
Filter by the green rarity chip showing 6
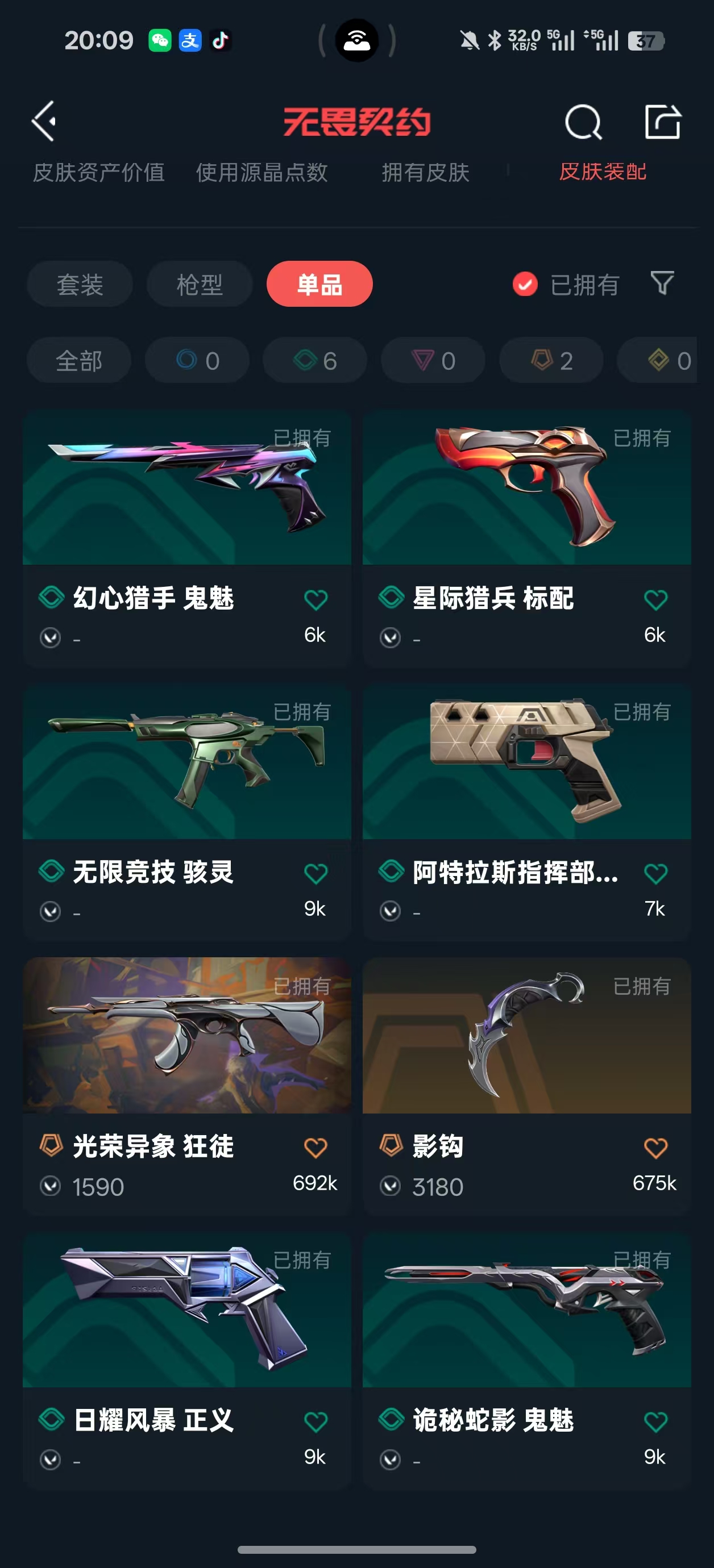click(x=314, y=360)
